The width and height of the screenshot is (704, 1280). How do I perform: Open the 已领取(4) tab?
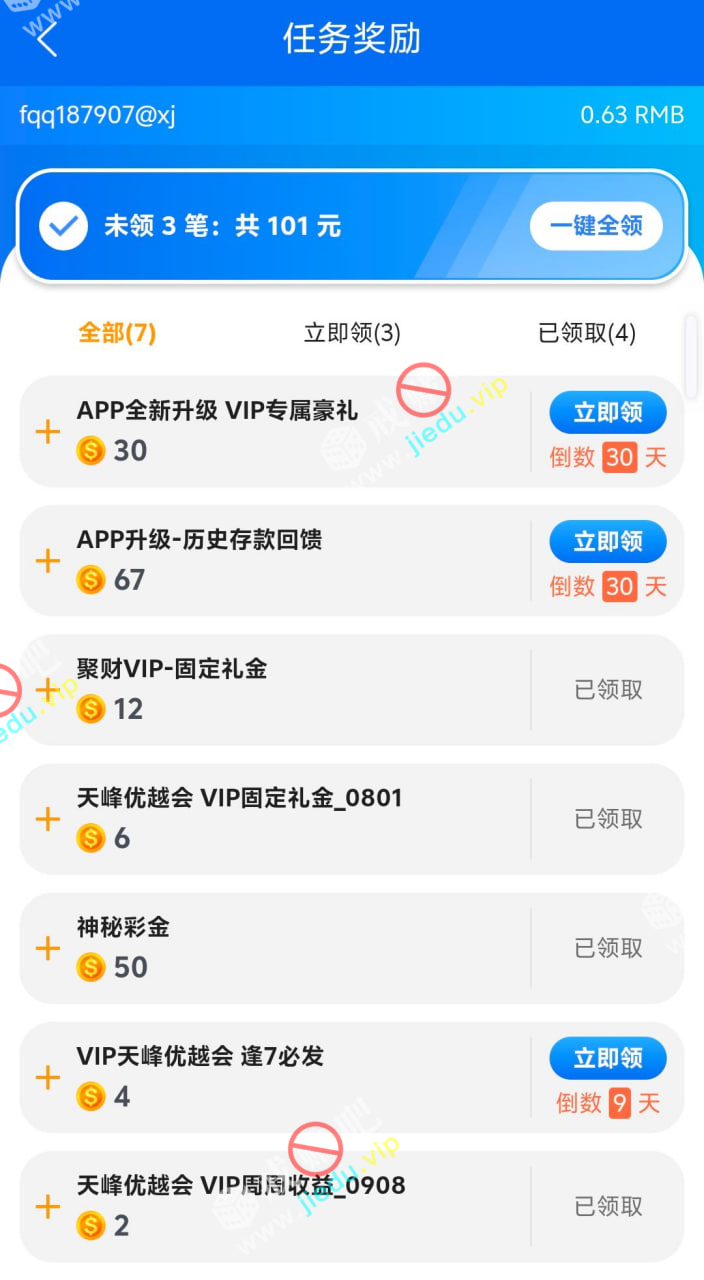pos(587,333)
